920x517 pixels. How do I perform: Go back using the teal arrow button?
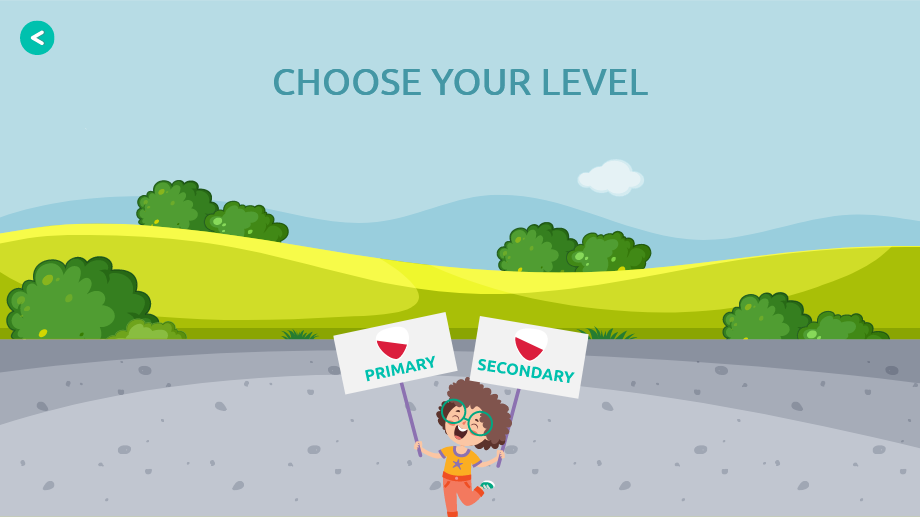pyautogui.click(x=37, y=38)
